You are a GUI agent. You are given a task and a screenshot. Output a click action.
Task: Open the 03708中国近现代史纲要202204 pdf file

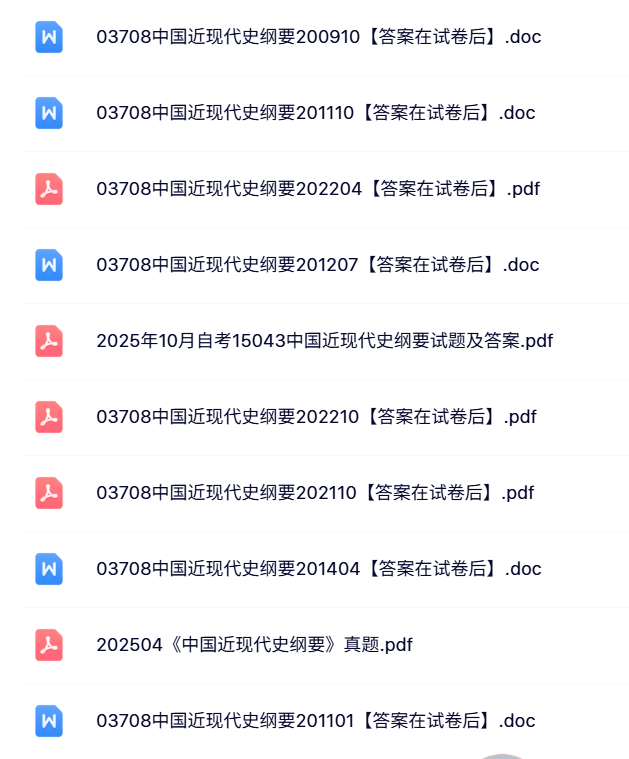coord(318,189)
